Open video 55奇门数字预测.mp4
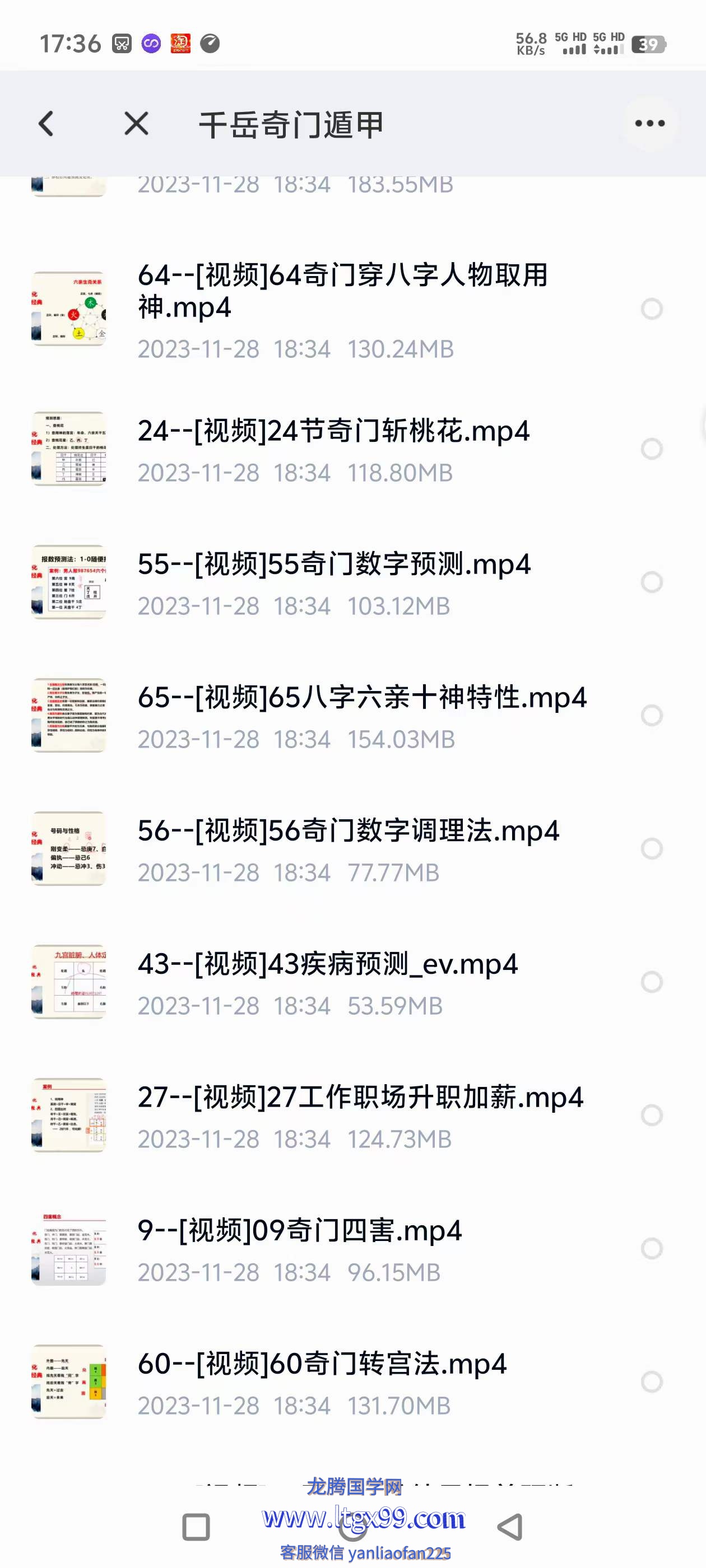 click(334, 564)
